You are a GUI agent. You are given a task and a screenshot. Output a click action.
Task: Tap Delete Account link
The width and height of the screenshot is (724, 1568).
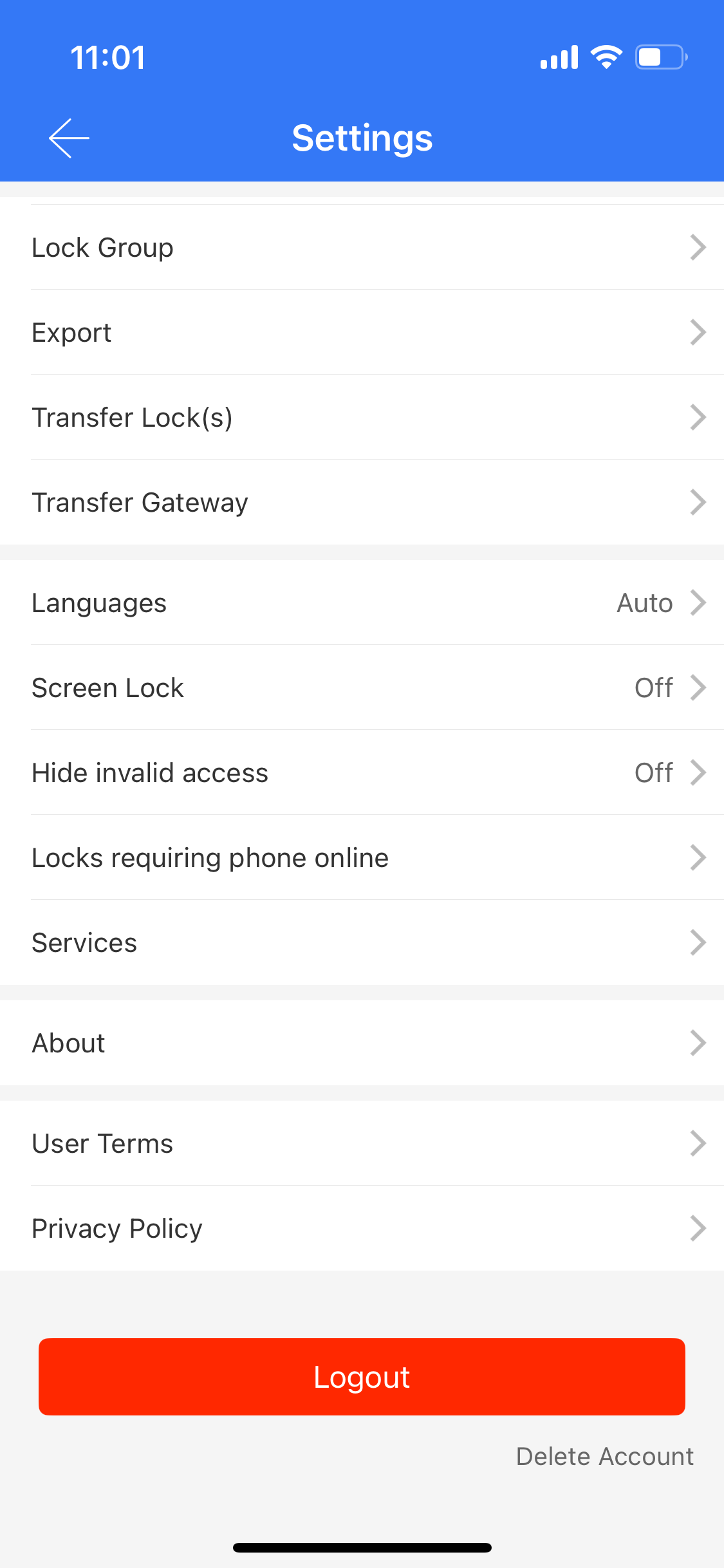(x=605, y=1457)
